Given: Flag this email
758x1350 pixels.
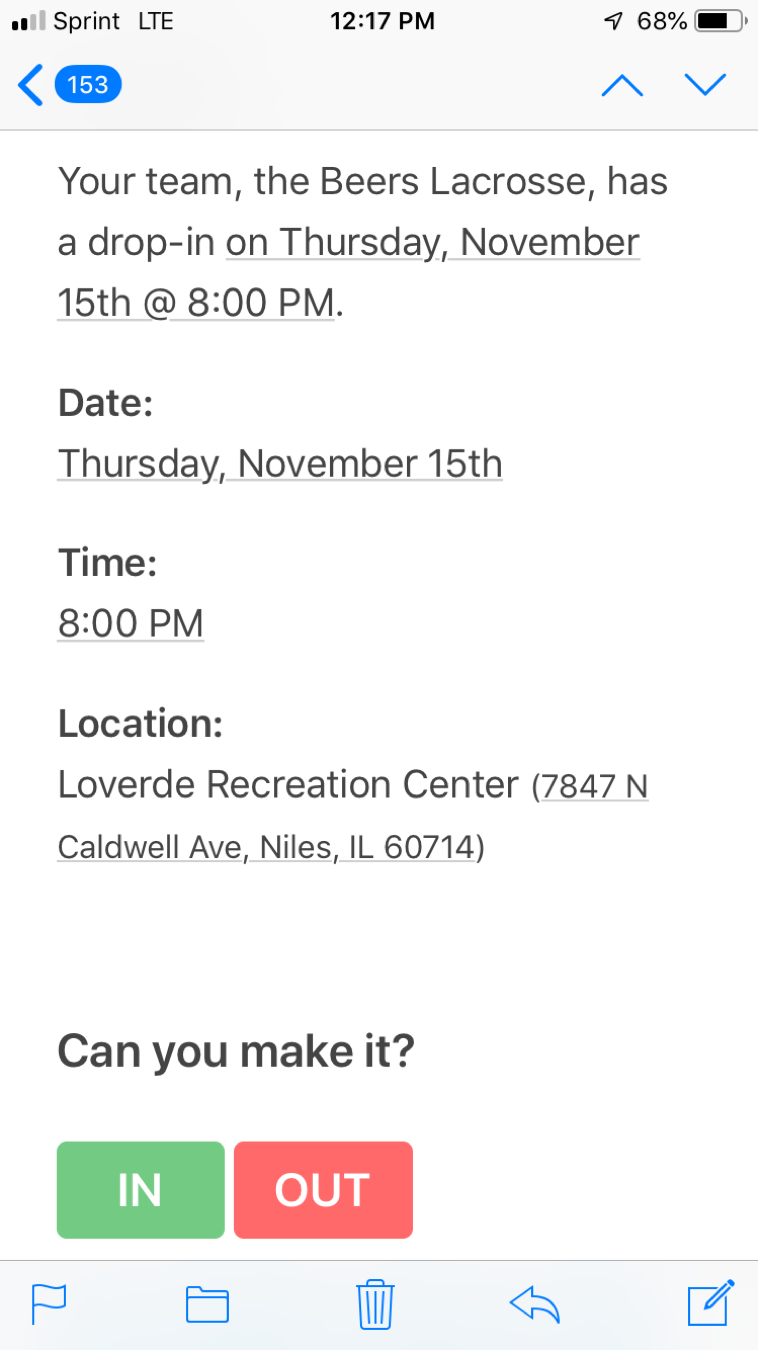Looking at the screenshot, I should tap(49, 1304).
